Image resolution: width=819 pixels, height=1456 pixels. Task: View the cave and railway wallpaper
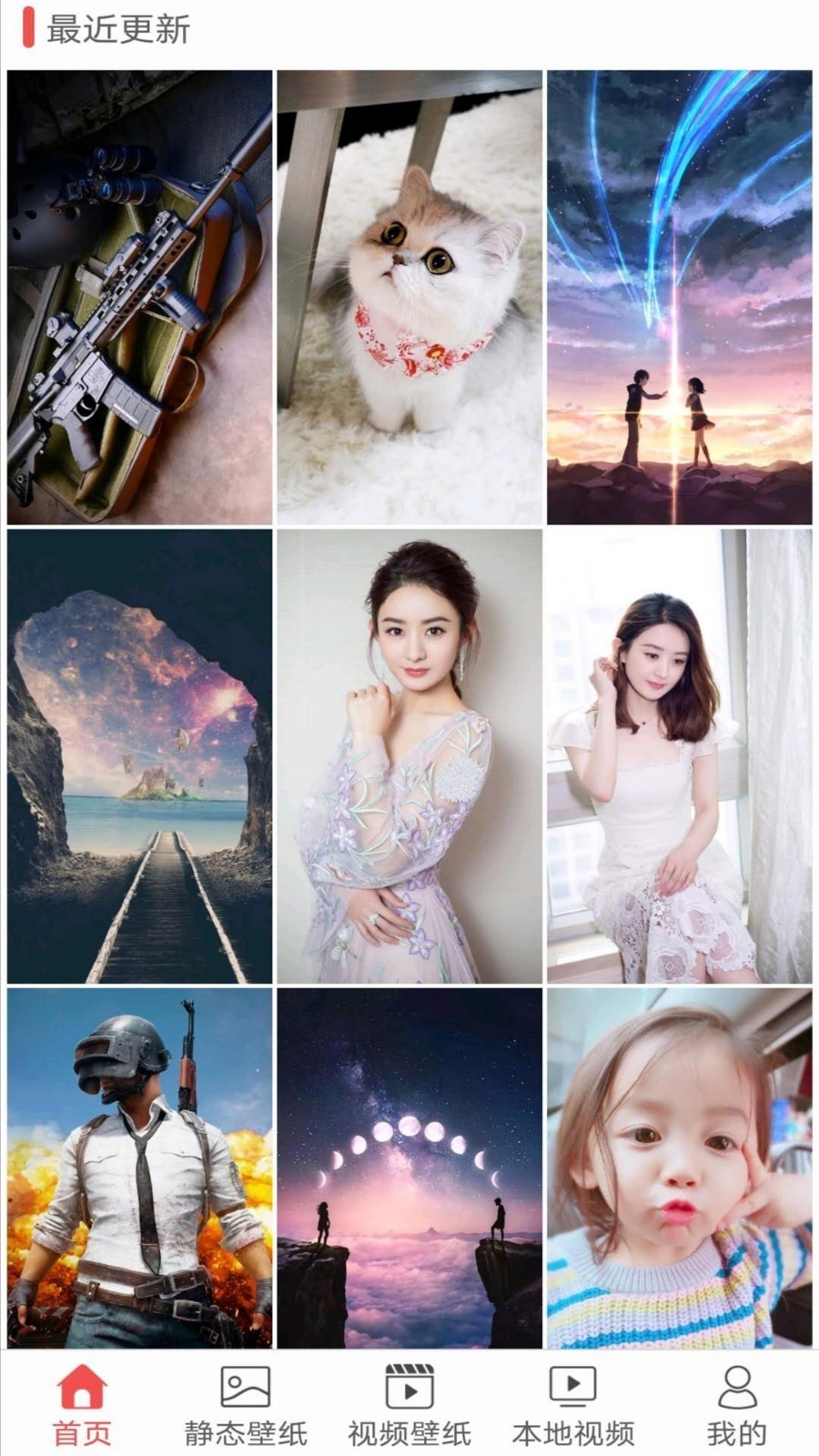(139, 756)
